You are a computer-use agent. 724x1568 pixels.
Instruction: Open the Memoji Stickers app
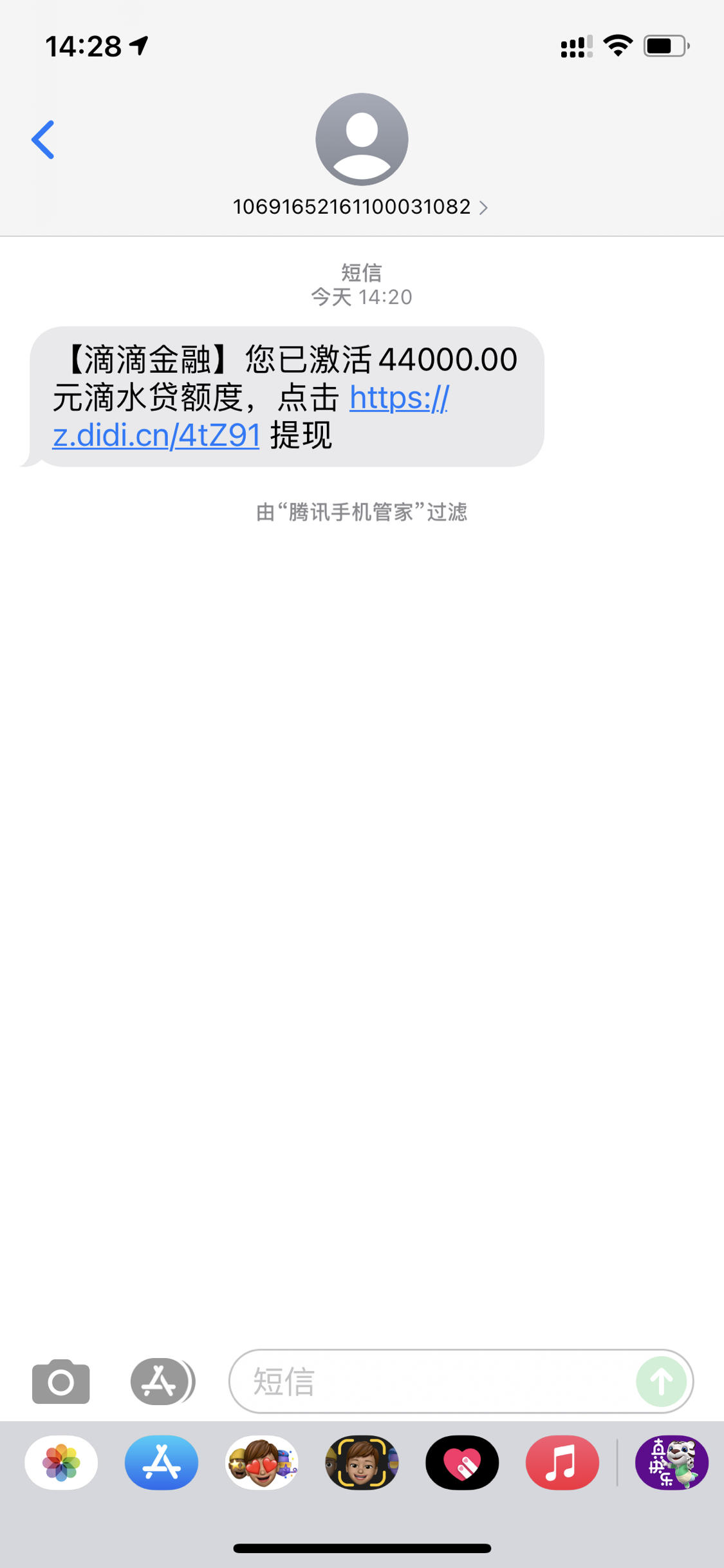coord(262,1462)
